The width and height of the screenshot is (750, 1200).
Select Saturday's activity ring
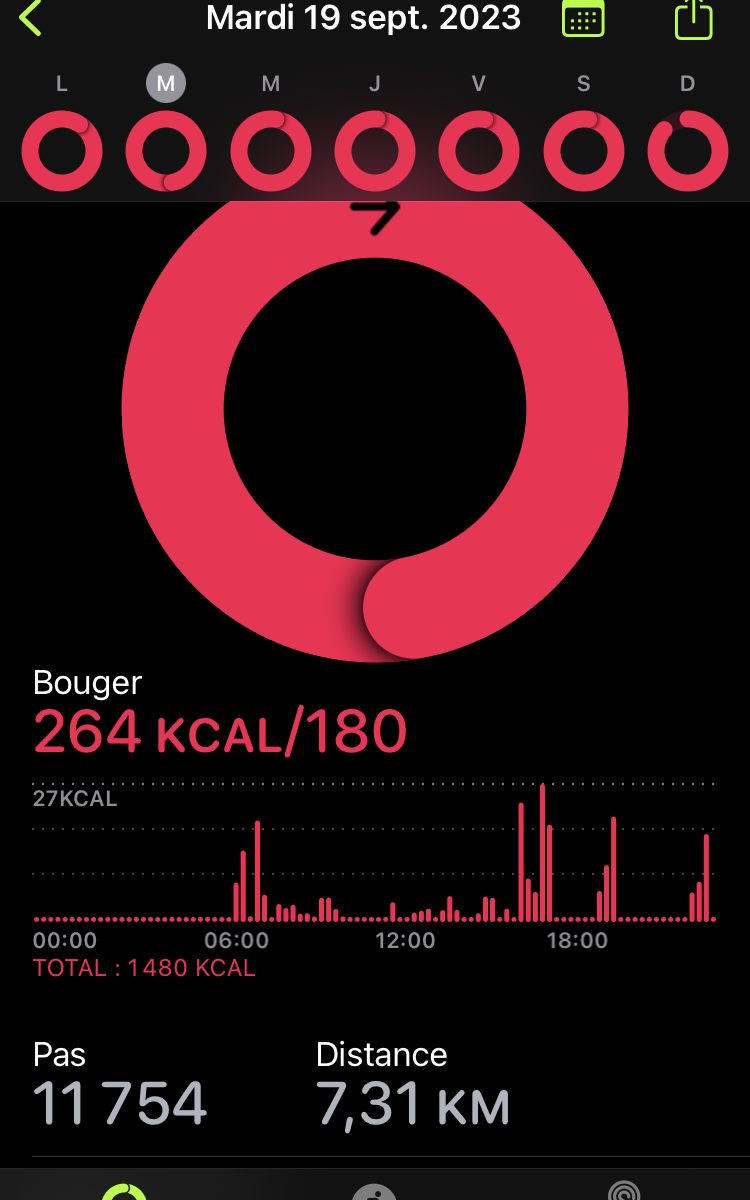pyautogui.click(x=584, y=151)
